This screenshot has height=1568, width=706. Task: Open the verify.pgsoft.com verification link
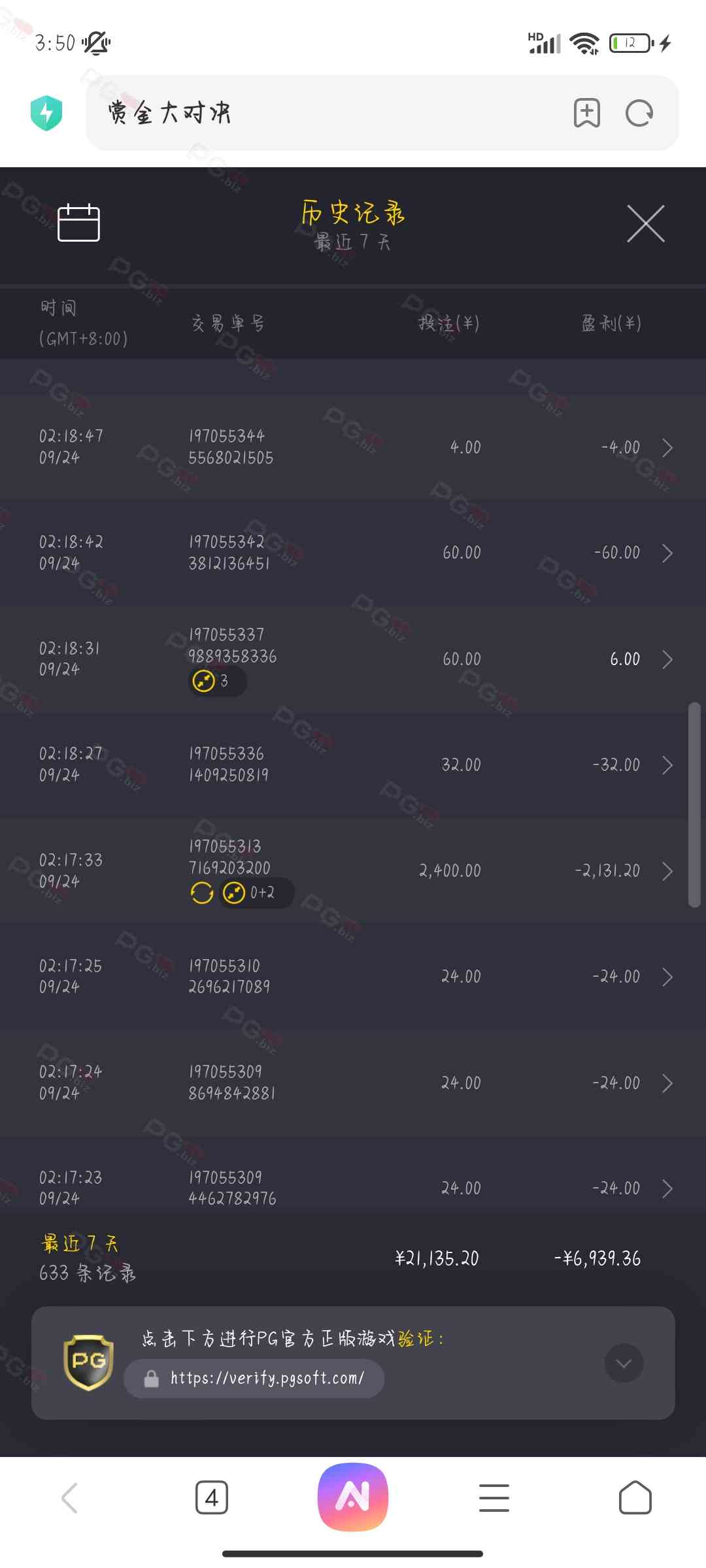click(x=254, y=1379)
